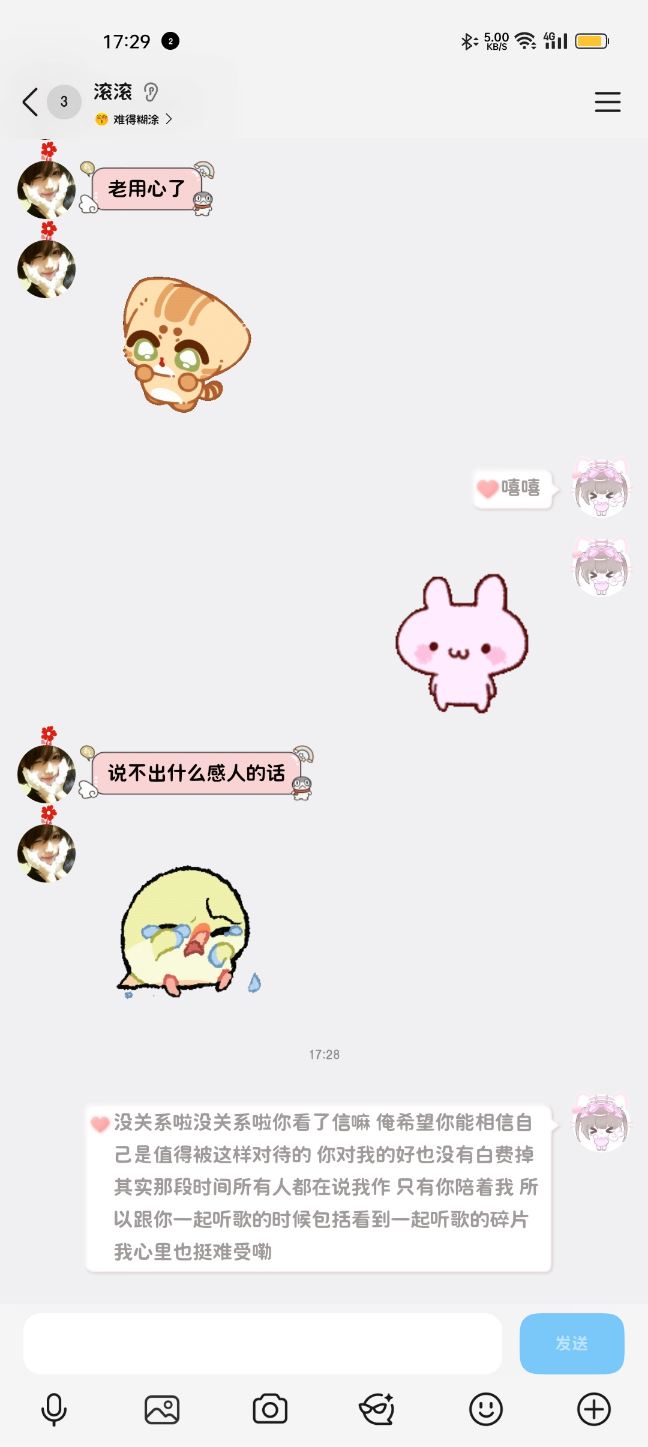Open the emoji smiley panel
The image size is (648, 1447).
click(x=486, y=1409)
